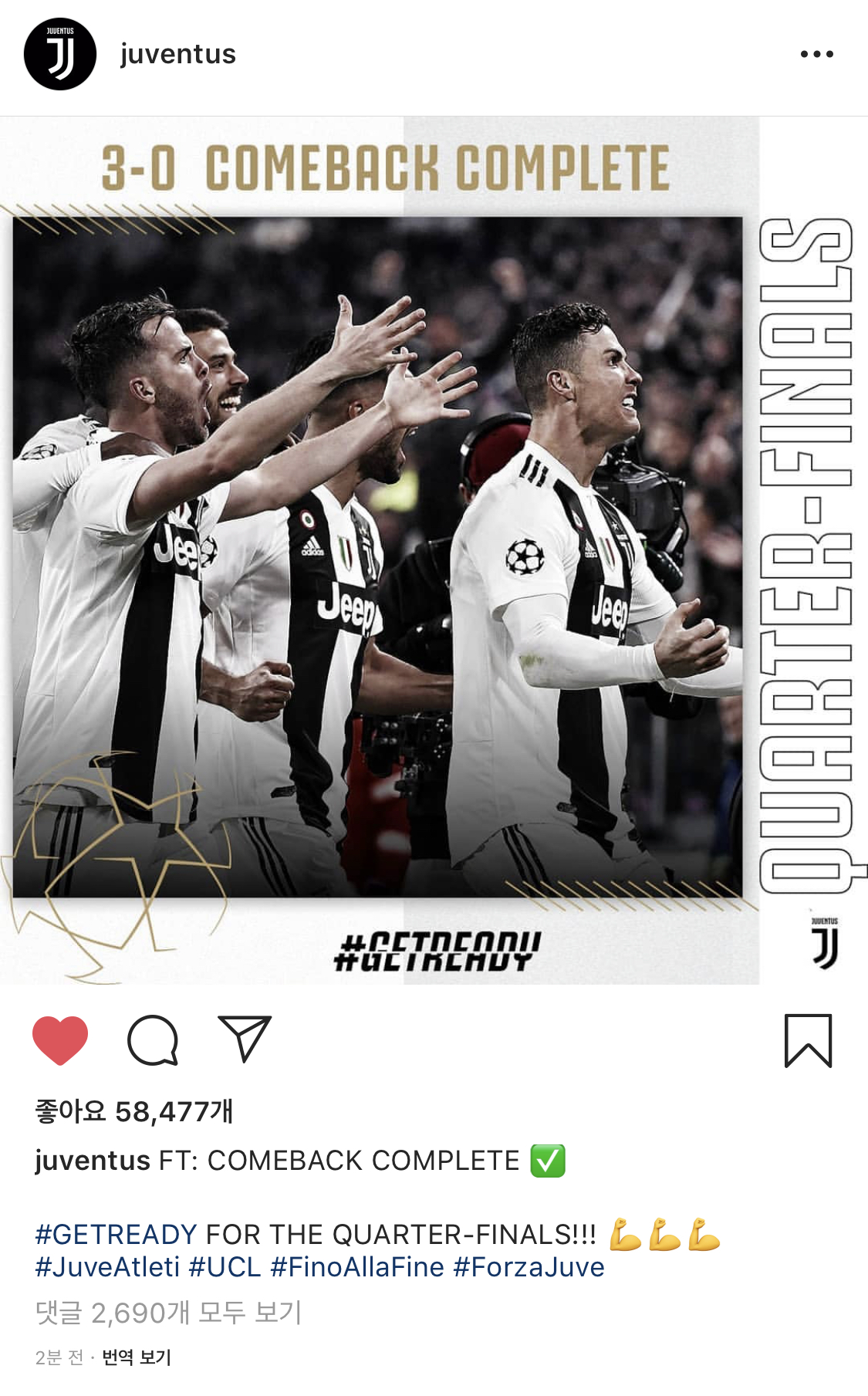868x1396 pixels.
Task: Open the comment bubble icon
Action: click(153, 1040)
